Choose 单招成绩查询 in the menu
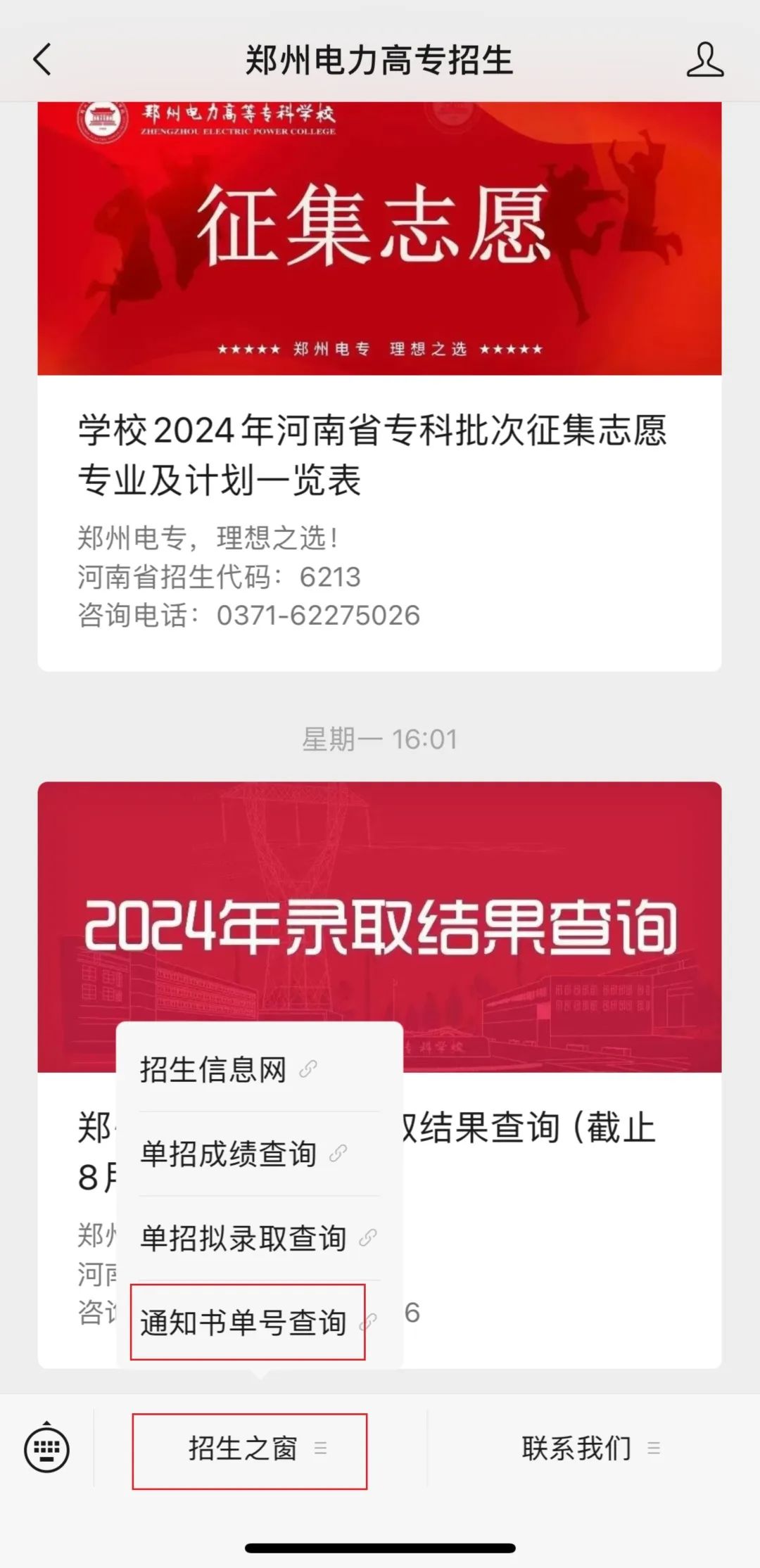Image resolution: width=760 pixels, height=1568 pixels. [229, 1154]
